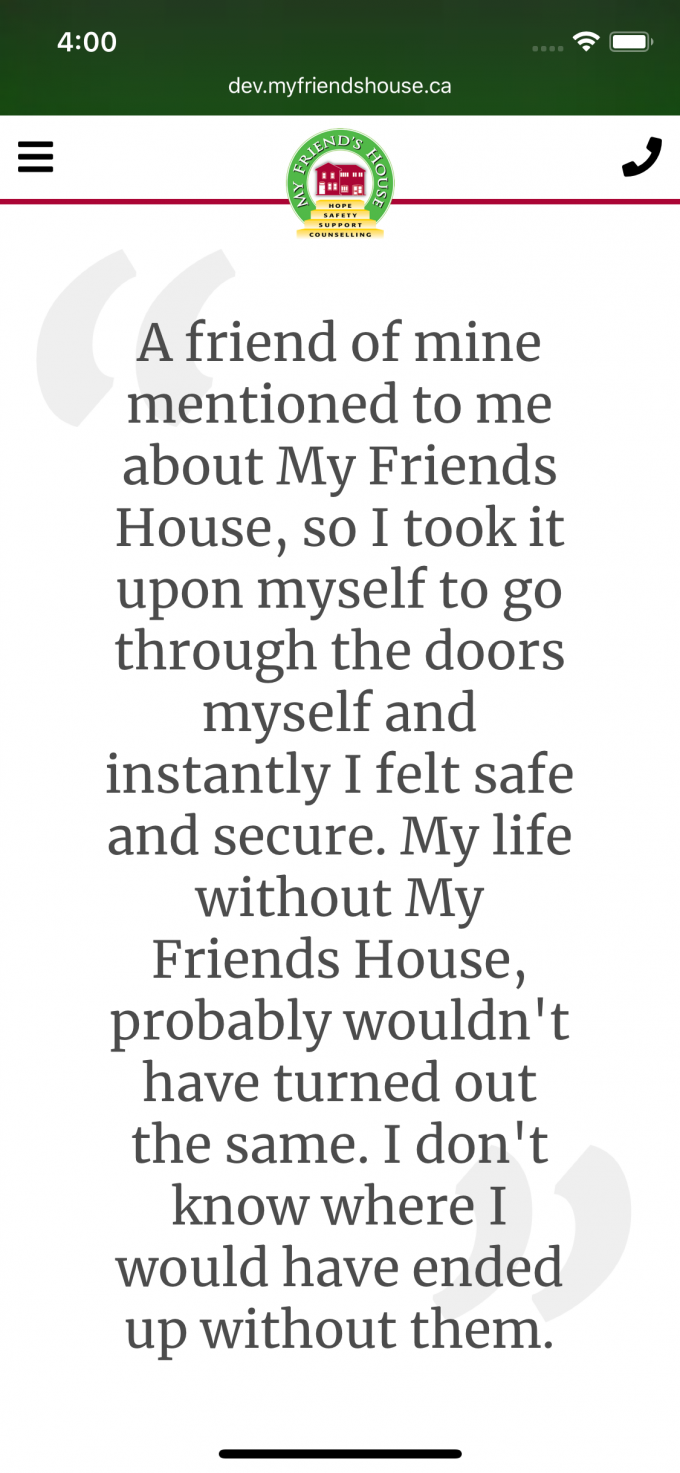Open the My Friend's House logo homepage
680x1473 pixels.
340,184
